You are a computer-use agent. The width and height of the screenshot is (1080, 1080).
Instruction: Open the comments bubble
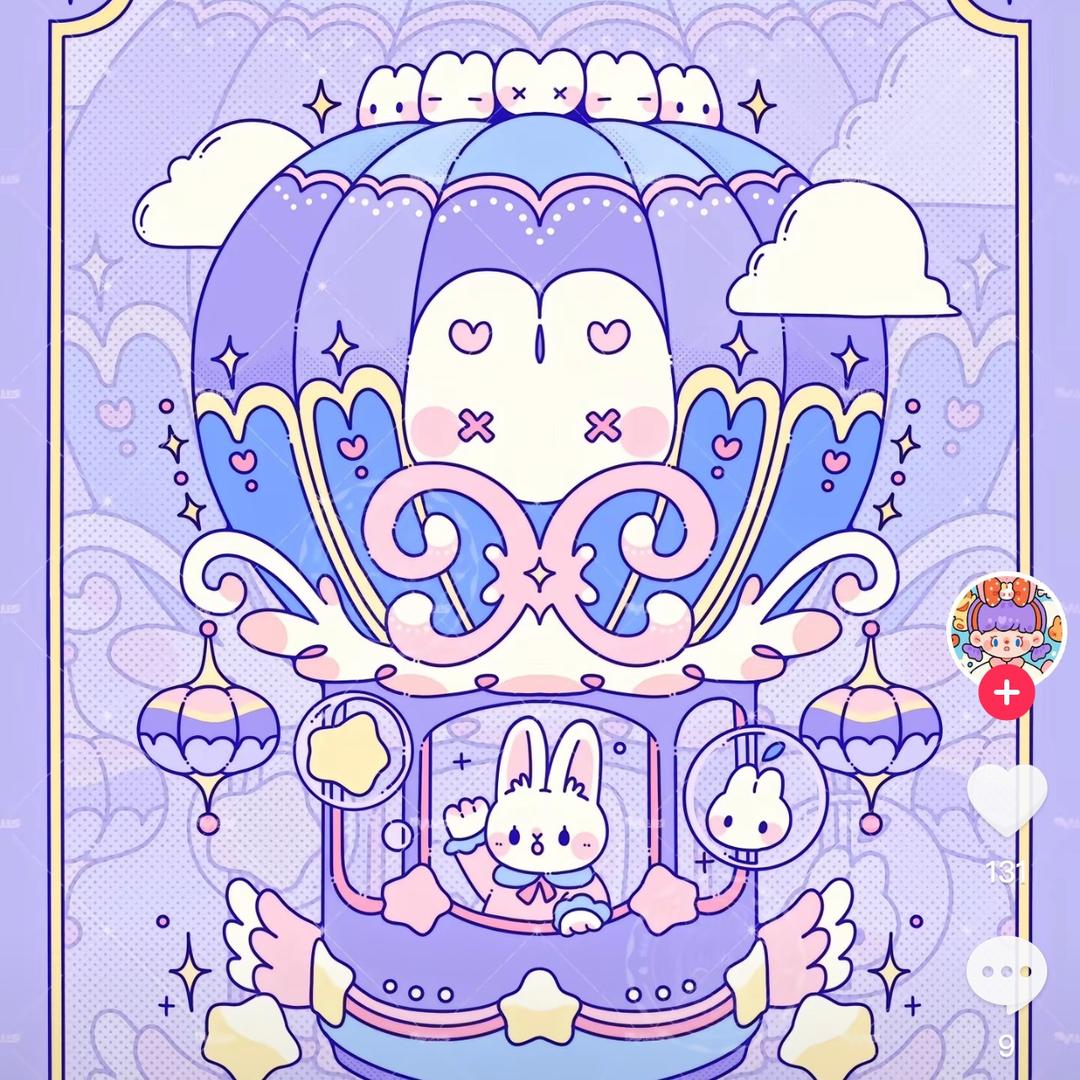(1006, 973)
